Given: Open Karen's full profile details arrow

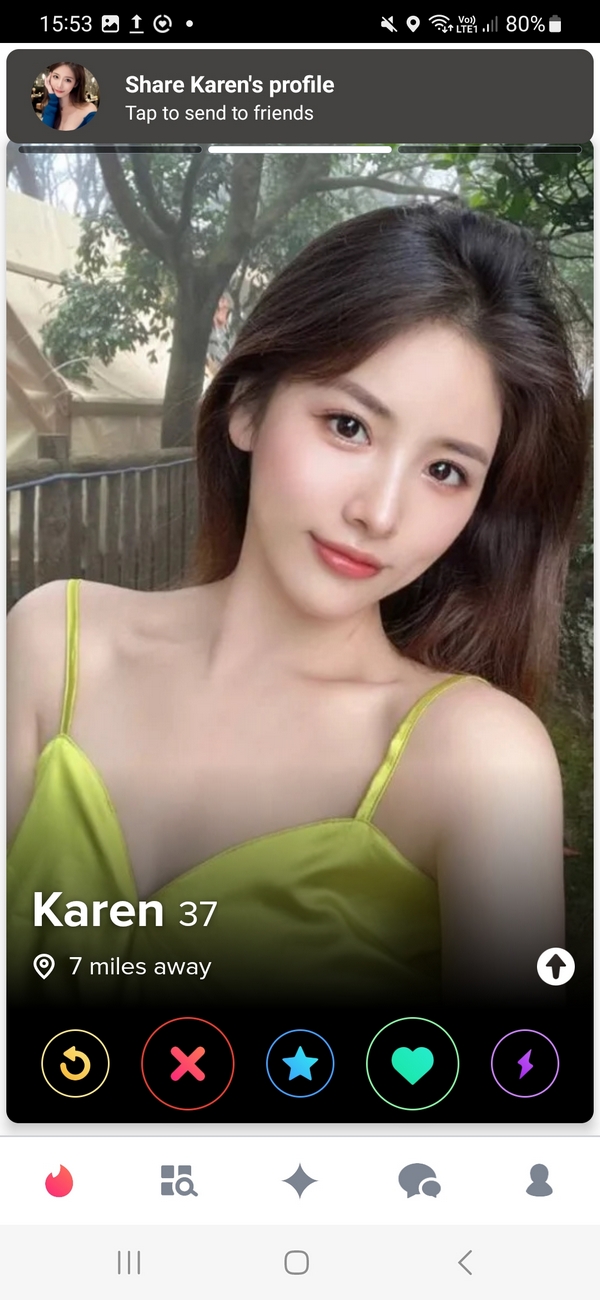Looking at the screenshot, I should (x=556, y=966).
